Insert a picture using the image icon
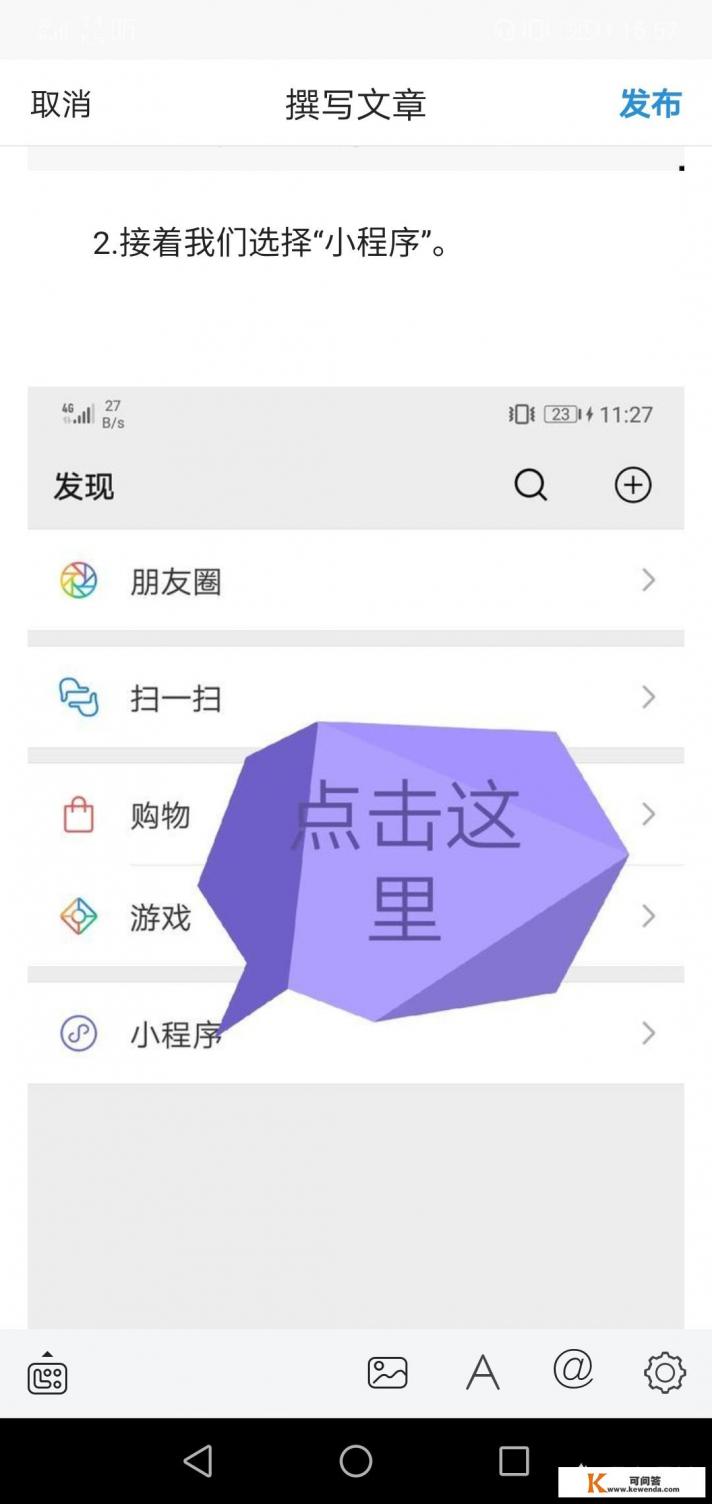 click(387, 1373)
